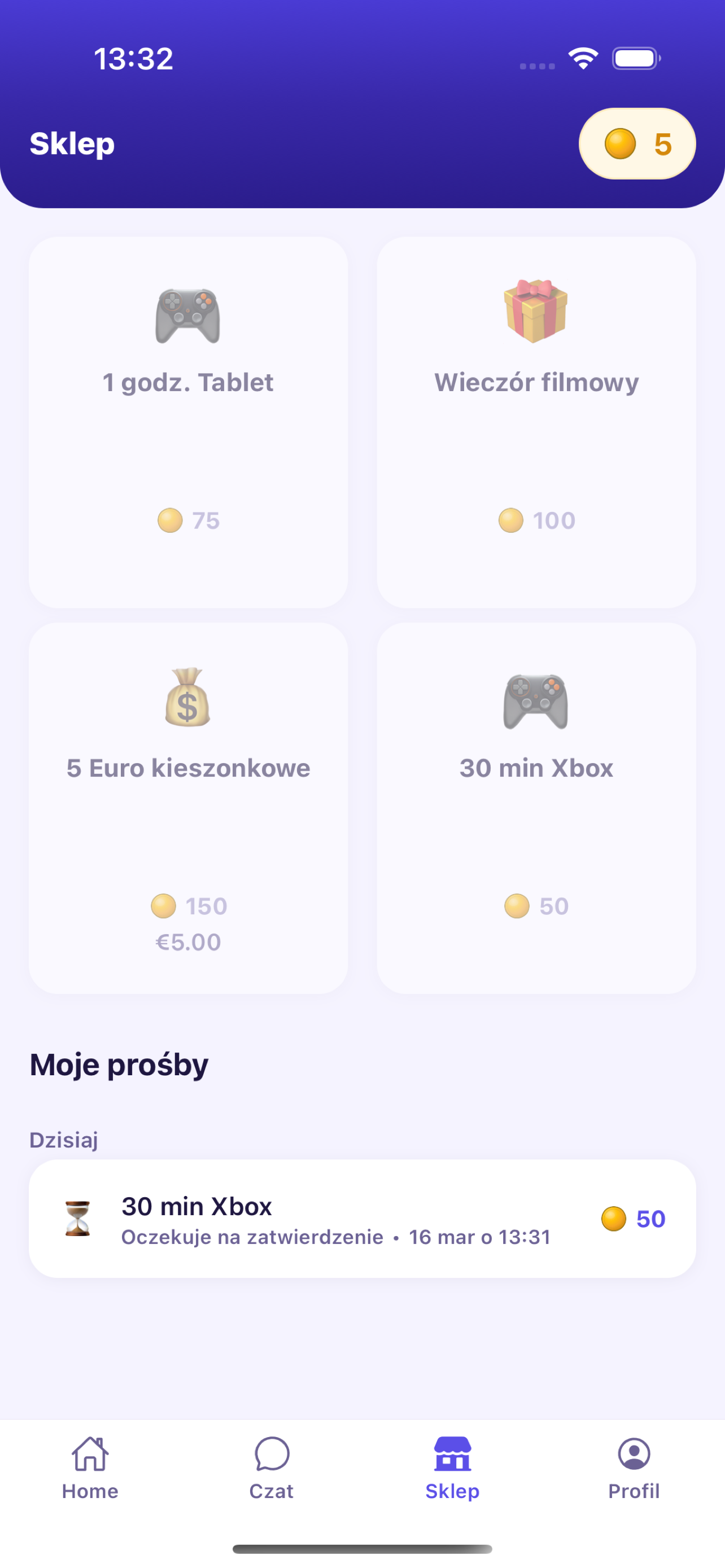Switch to the Czat tab
The width and height of the screenshot is (725, 1568).
[272, 1473]
